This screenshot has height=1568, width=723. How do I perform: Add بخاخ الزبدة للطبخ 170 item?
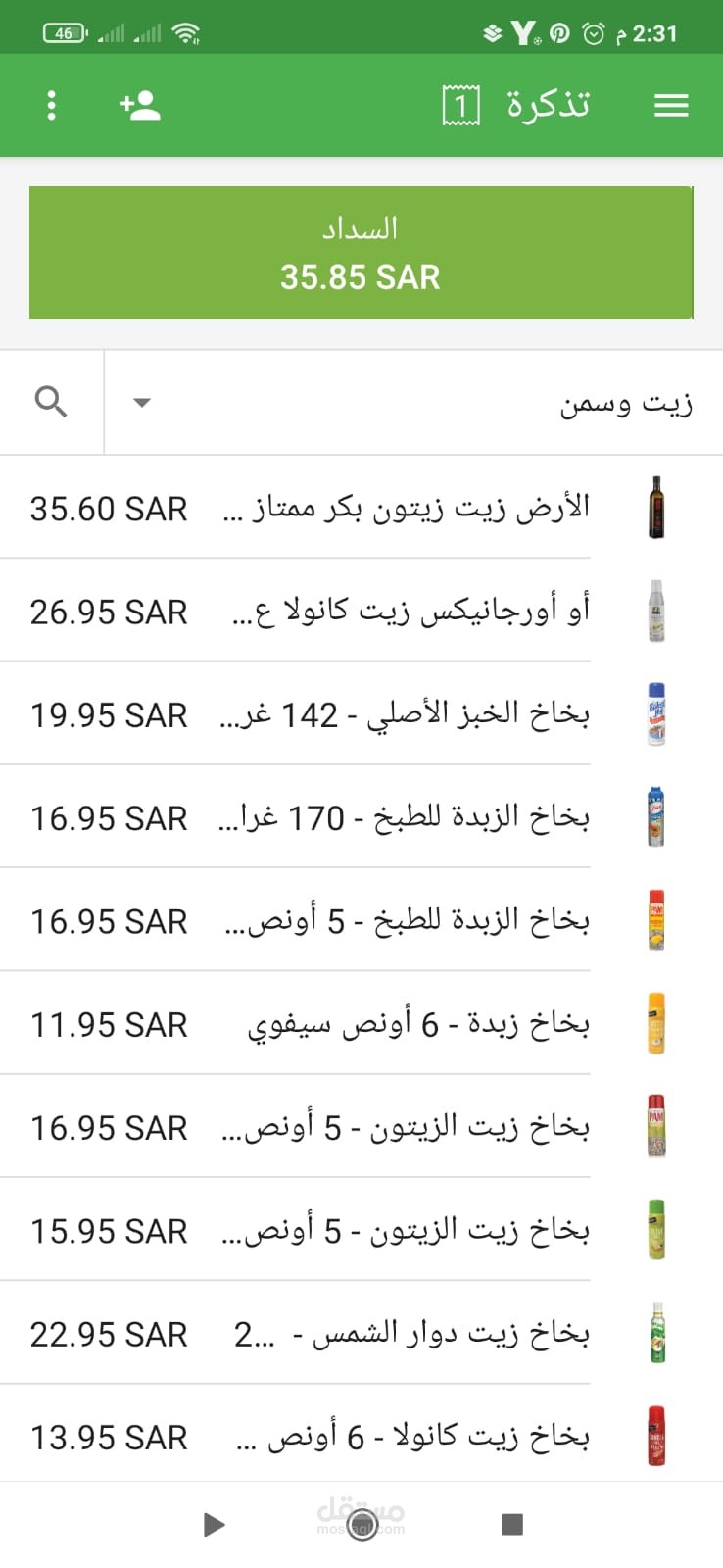point(361,816)
